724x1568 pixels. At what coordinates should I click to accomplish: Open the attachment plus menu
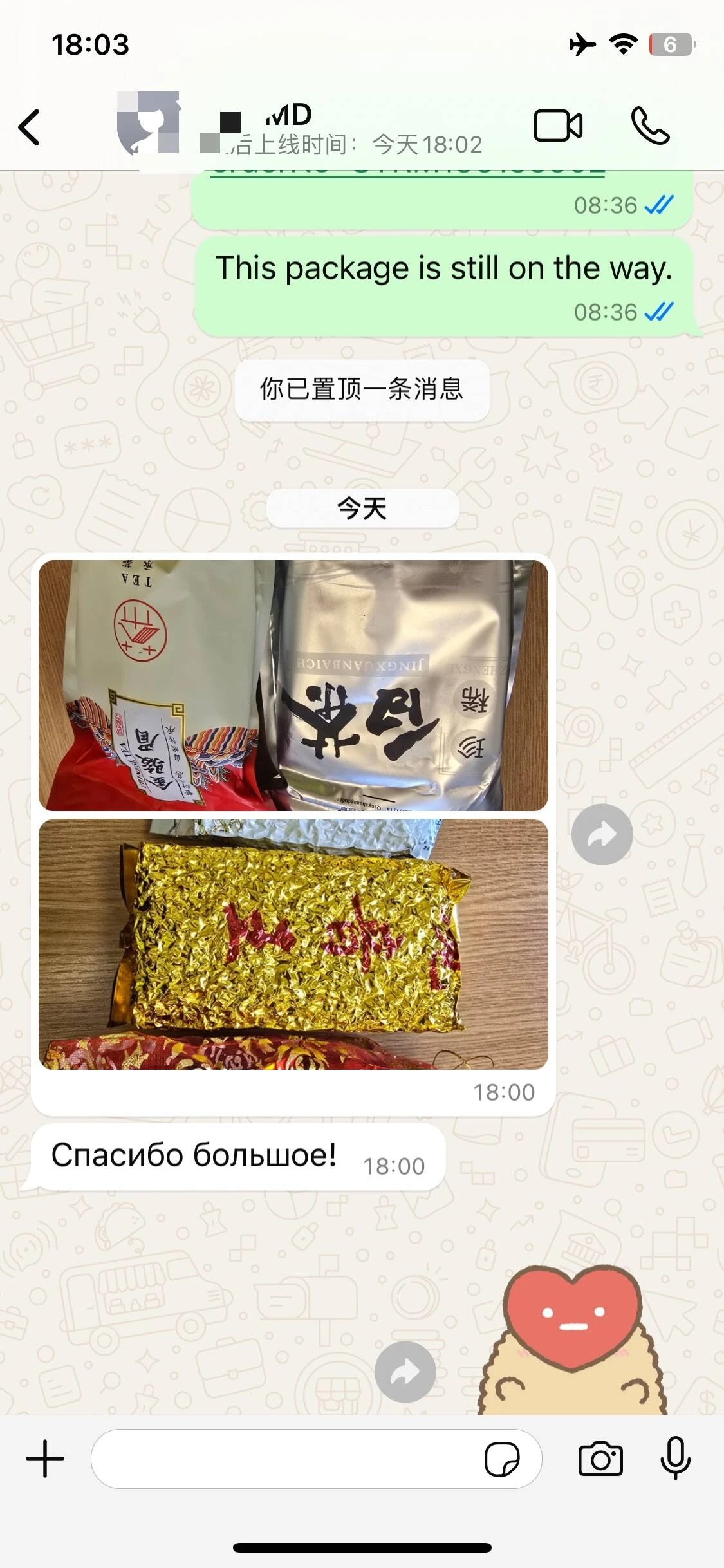(45, 1459)
